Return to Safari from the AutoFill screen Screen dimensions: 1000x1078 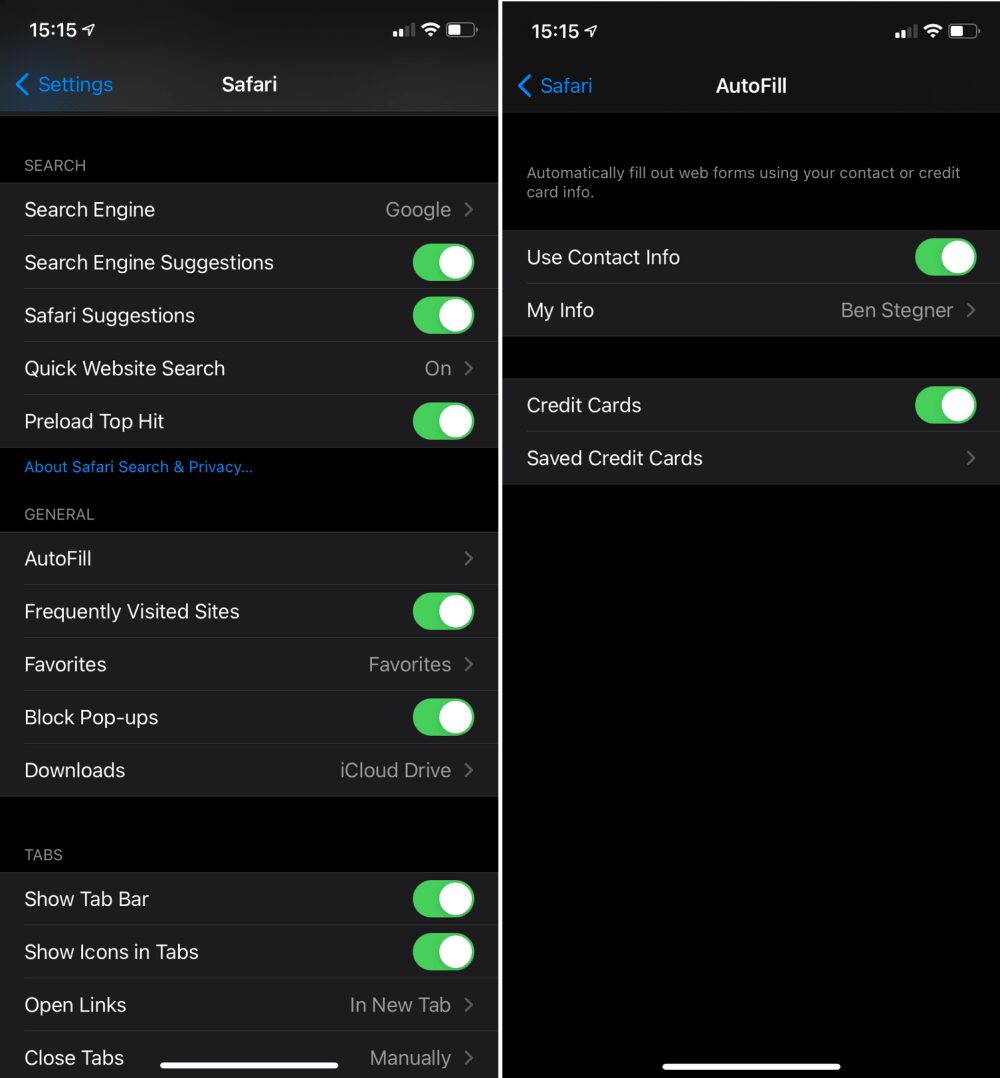click(x=553, y=86)
